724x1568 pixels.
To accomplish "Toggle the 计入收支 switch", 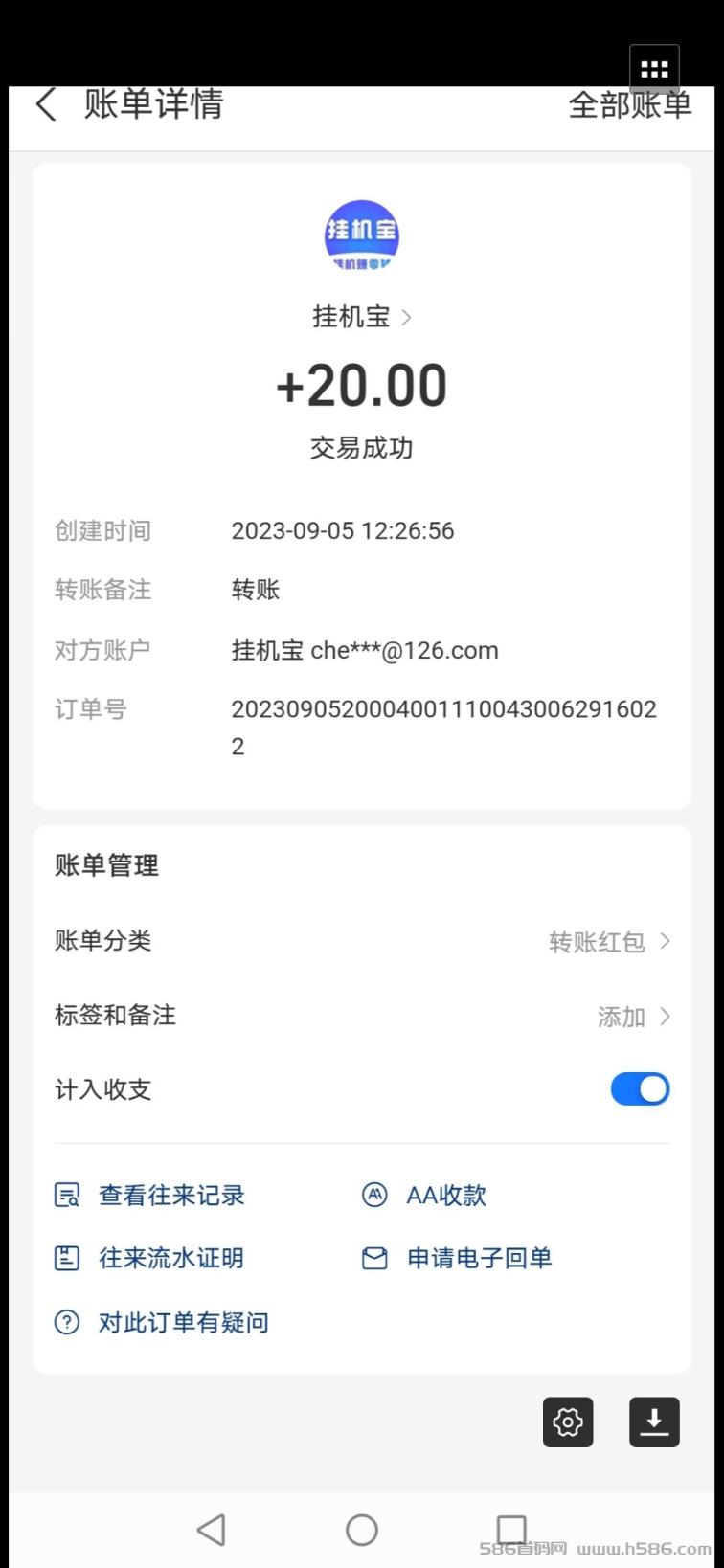I will tap(640, 1089).
